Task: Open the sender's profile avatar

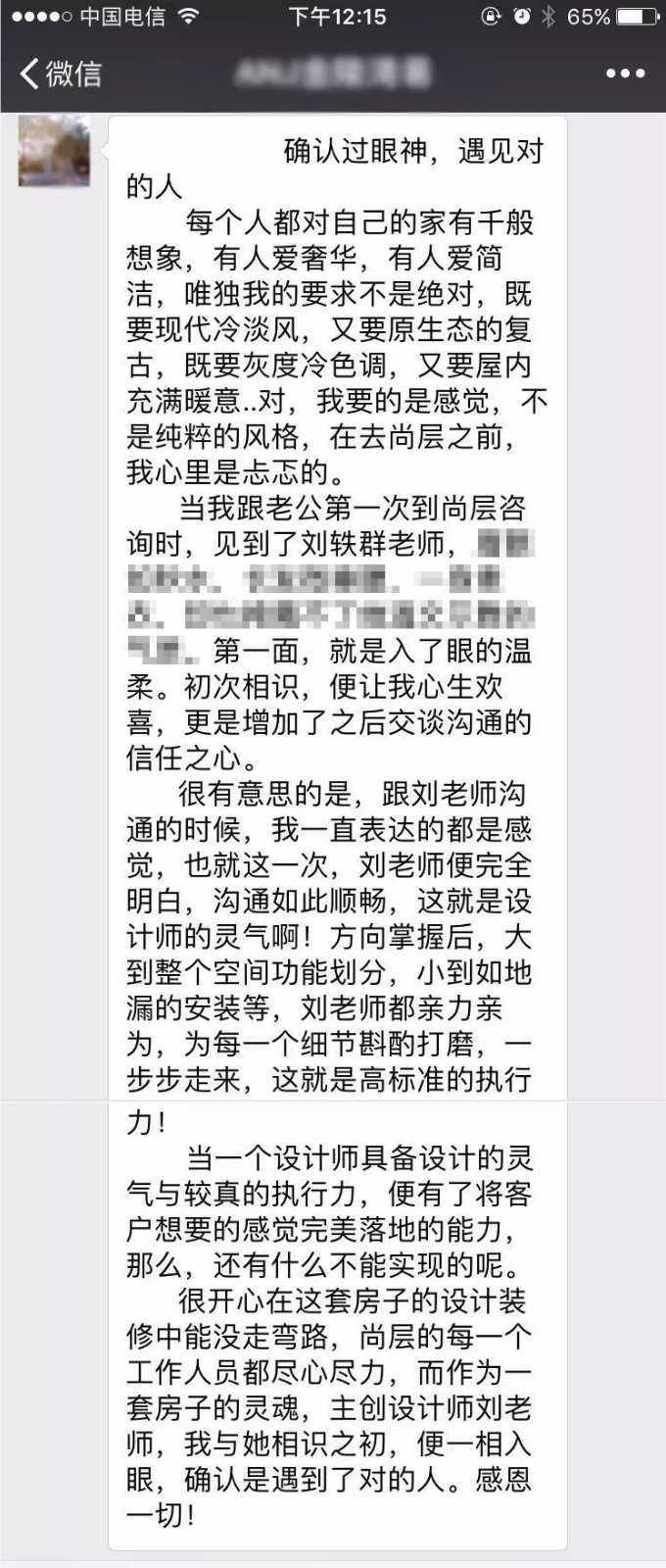Action: click(x=54, y=151)
